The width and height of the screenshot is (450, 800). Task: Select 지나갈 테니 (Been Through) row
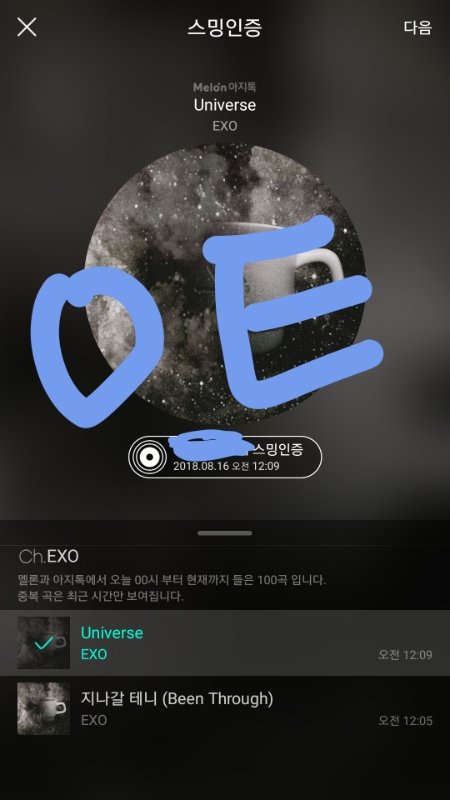click(x=225, y=709)
